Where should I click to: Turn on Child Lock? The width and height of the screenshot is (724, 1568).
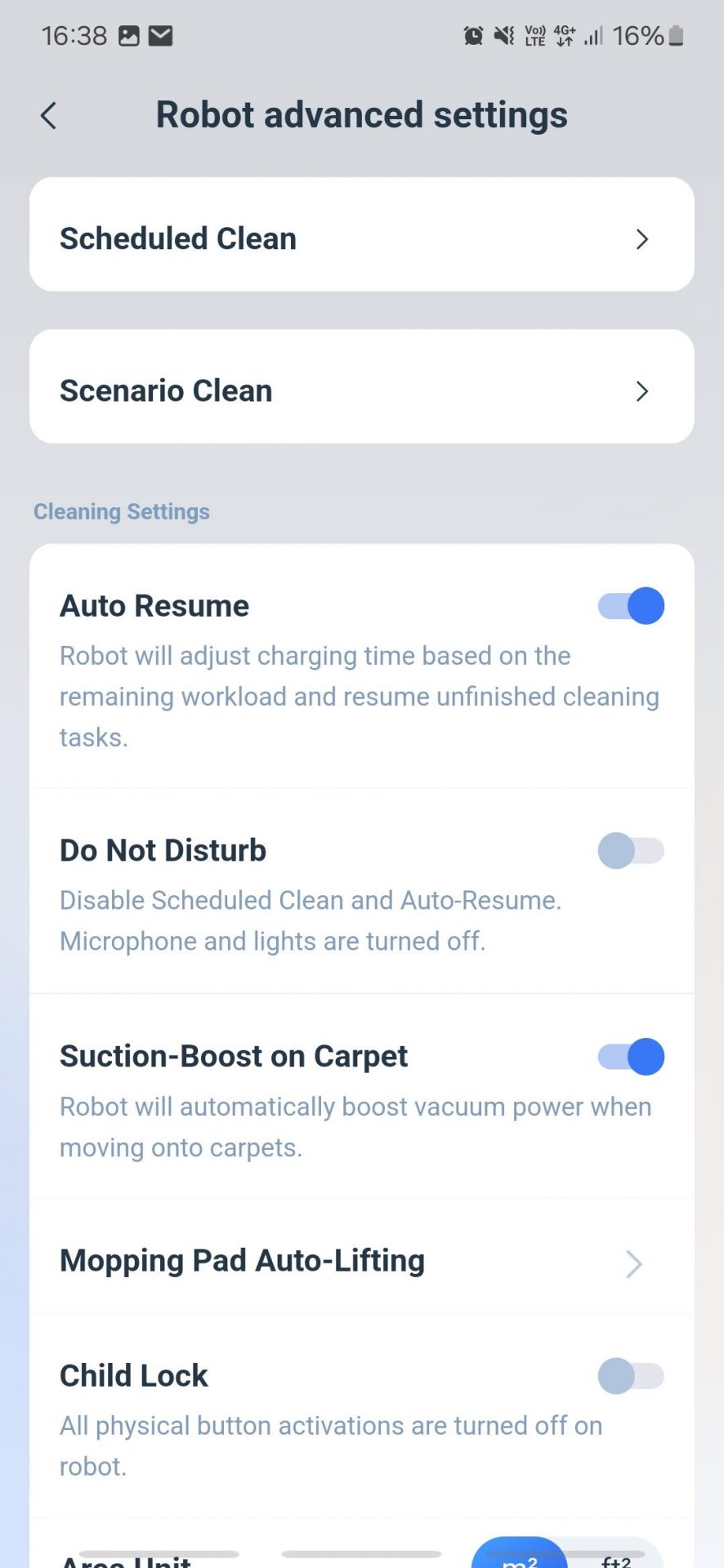pyautogui.click(x=631, y=1376)
